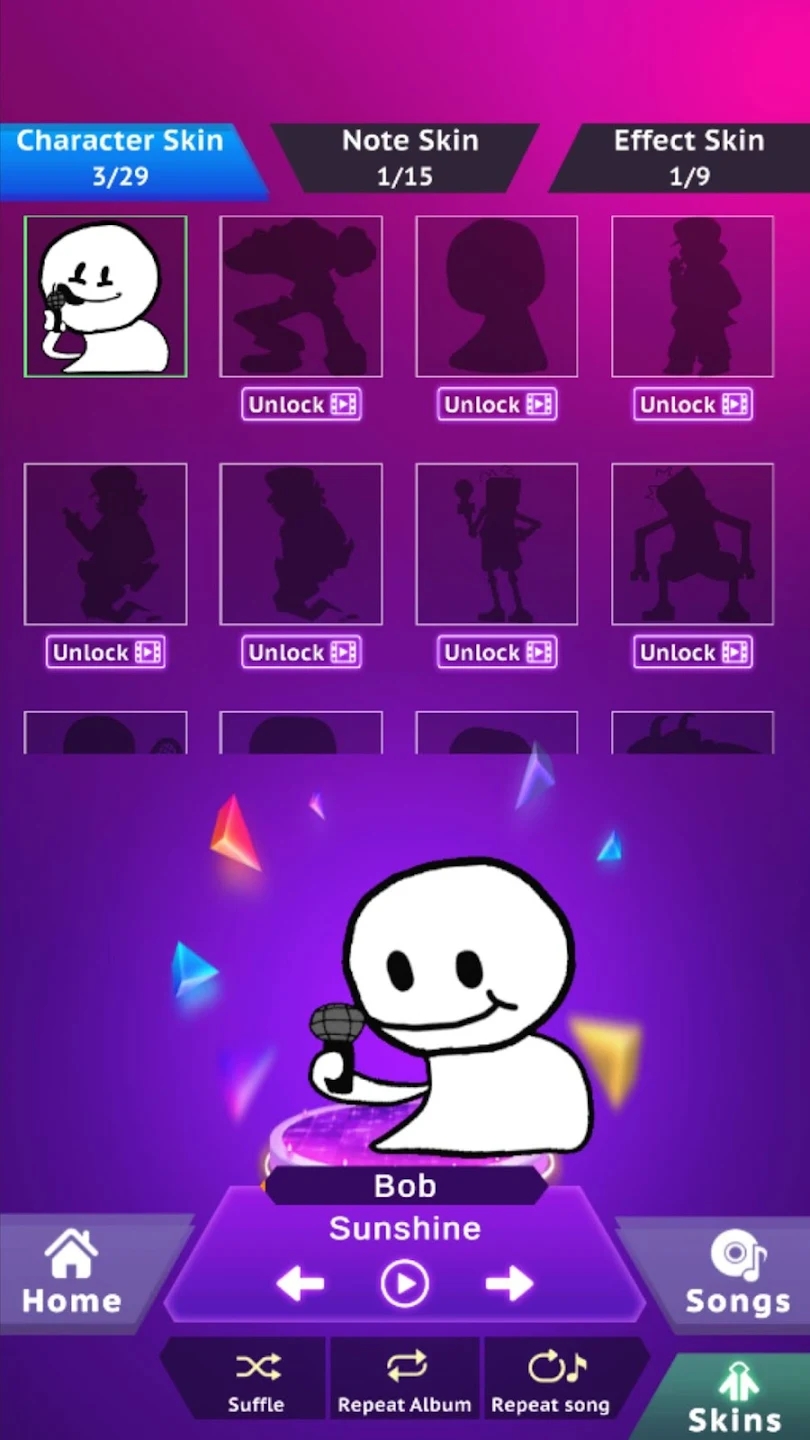The image size is (810, 1440).
Task: Enable Suffle mode
Action: tap(256, 1382)
